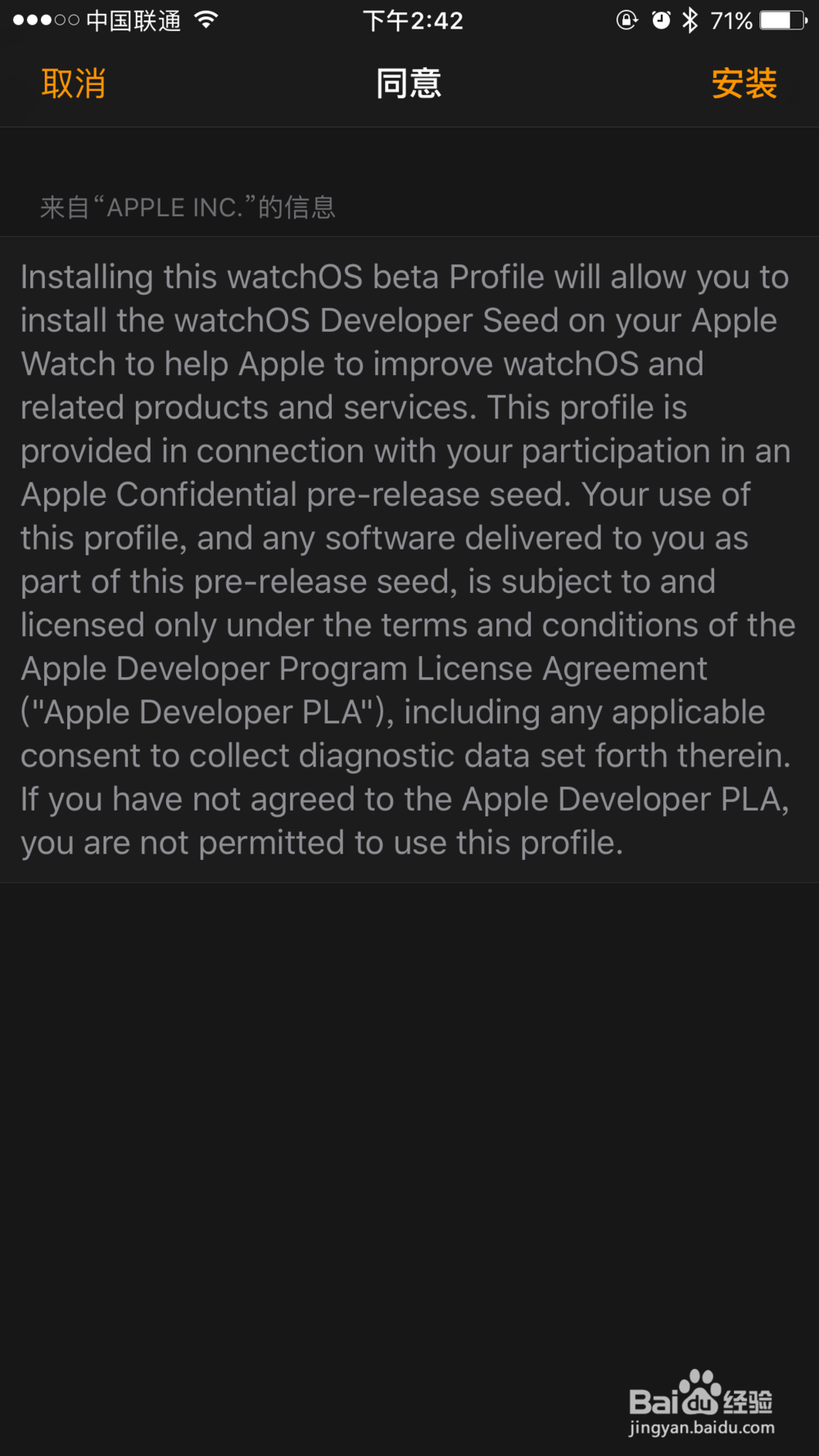Click the alarm clock status bar icon
Viewport: 819px width, 1456px height.
663,20
